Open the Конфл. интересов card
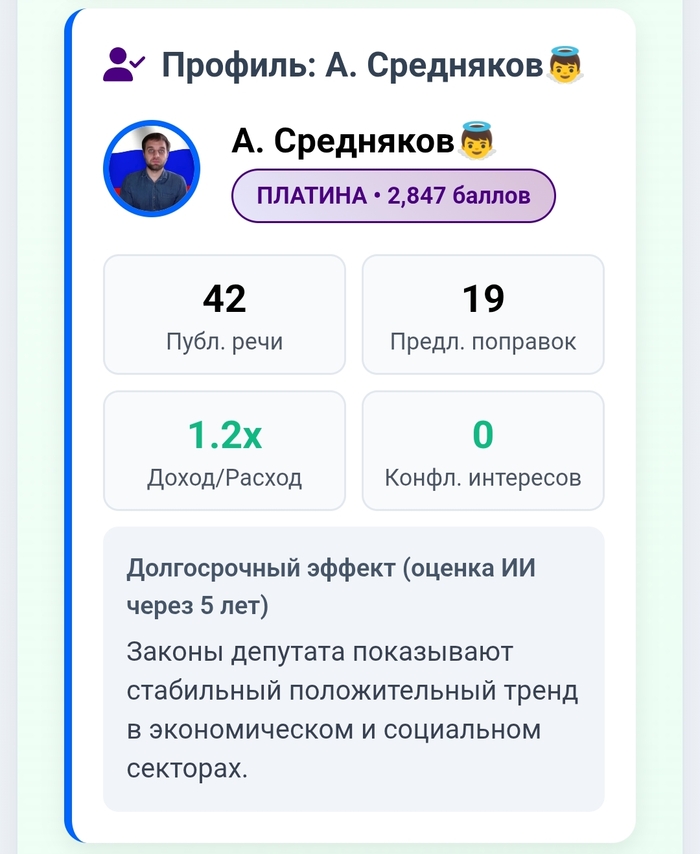This screenshot has height=854, width=700. pos(483,451)
